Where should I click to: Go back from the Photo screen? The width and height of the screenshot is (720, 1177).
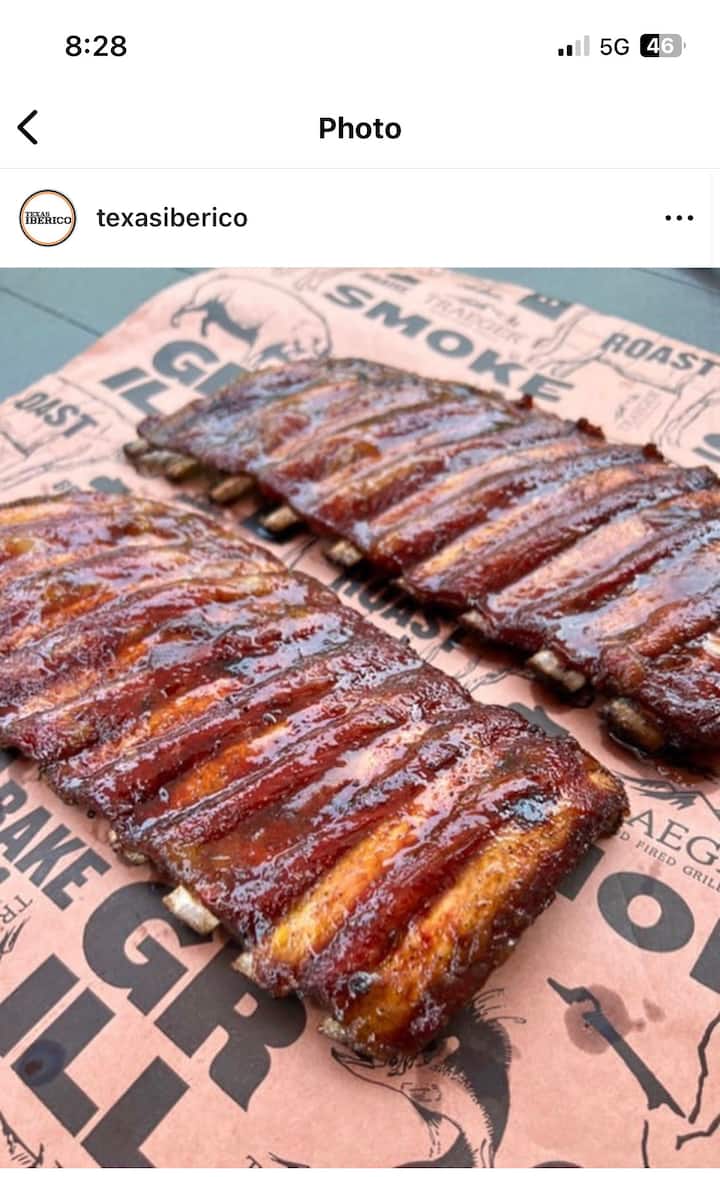pyautogui.click(x=28, y=128)
